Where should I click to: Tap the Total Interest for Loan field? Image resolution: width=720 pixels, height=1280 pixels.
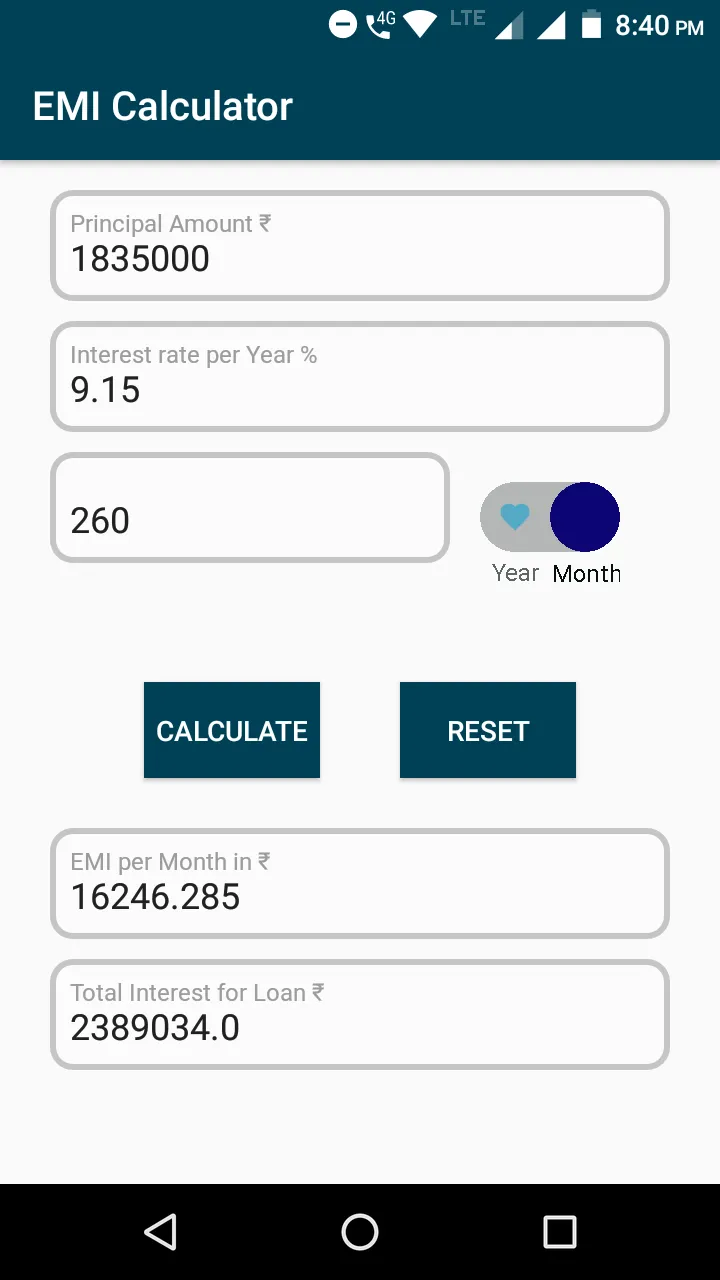tap(360, 1013)
